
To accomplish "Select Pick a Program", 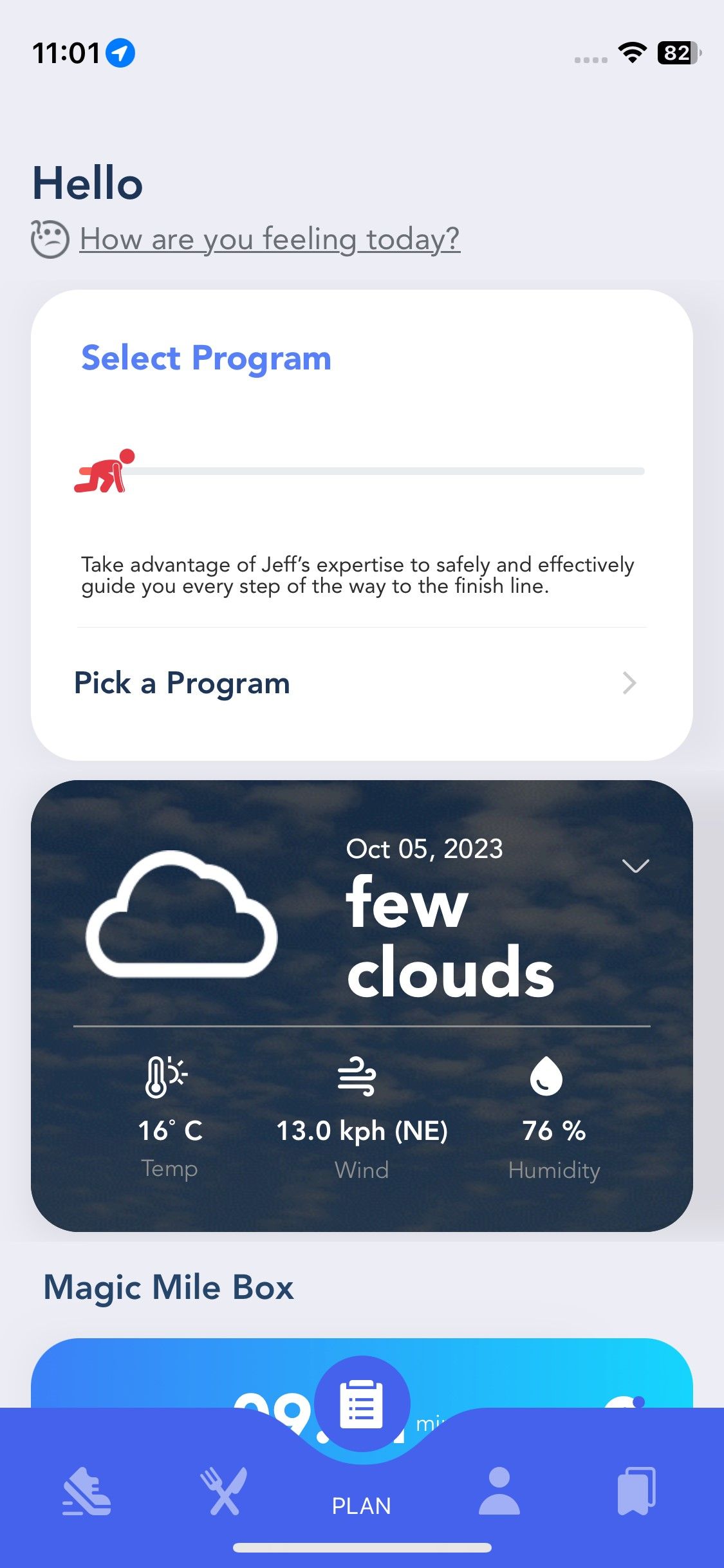I will tap(182, 684).
